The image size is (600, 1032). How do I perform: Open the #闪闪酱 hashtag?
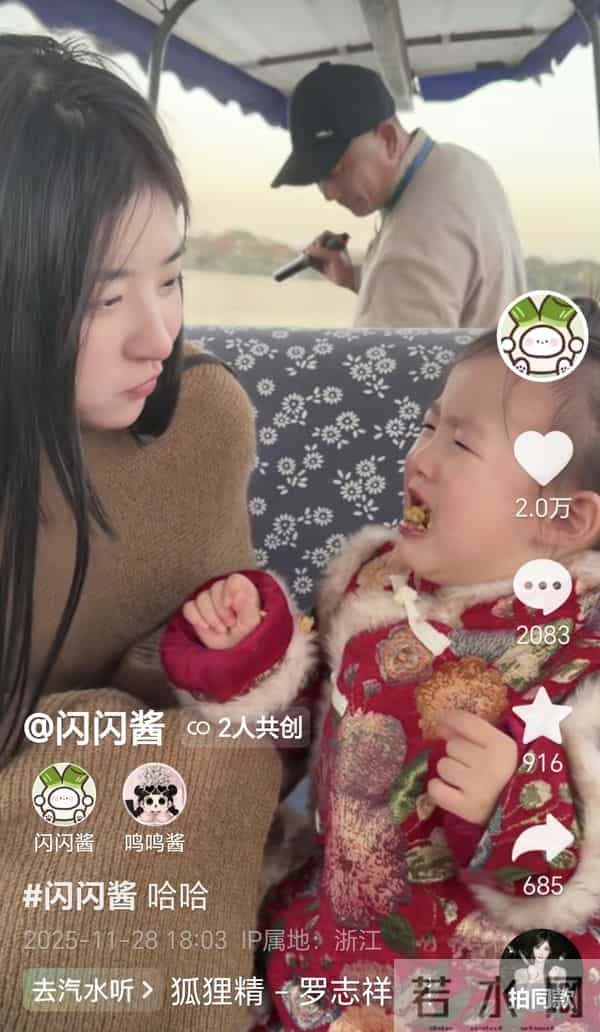79,895
